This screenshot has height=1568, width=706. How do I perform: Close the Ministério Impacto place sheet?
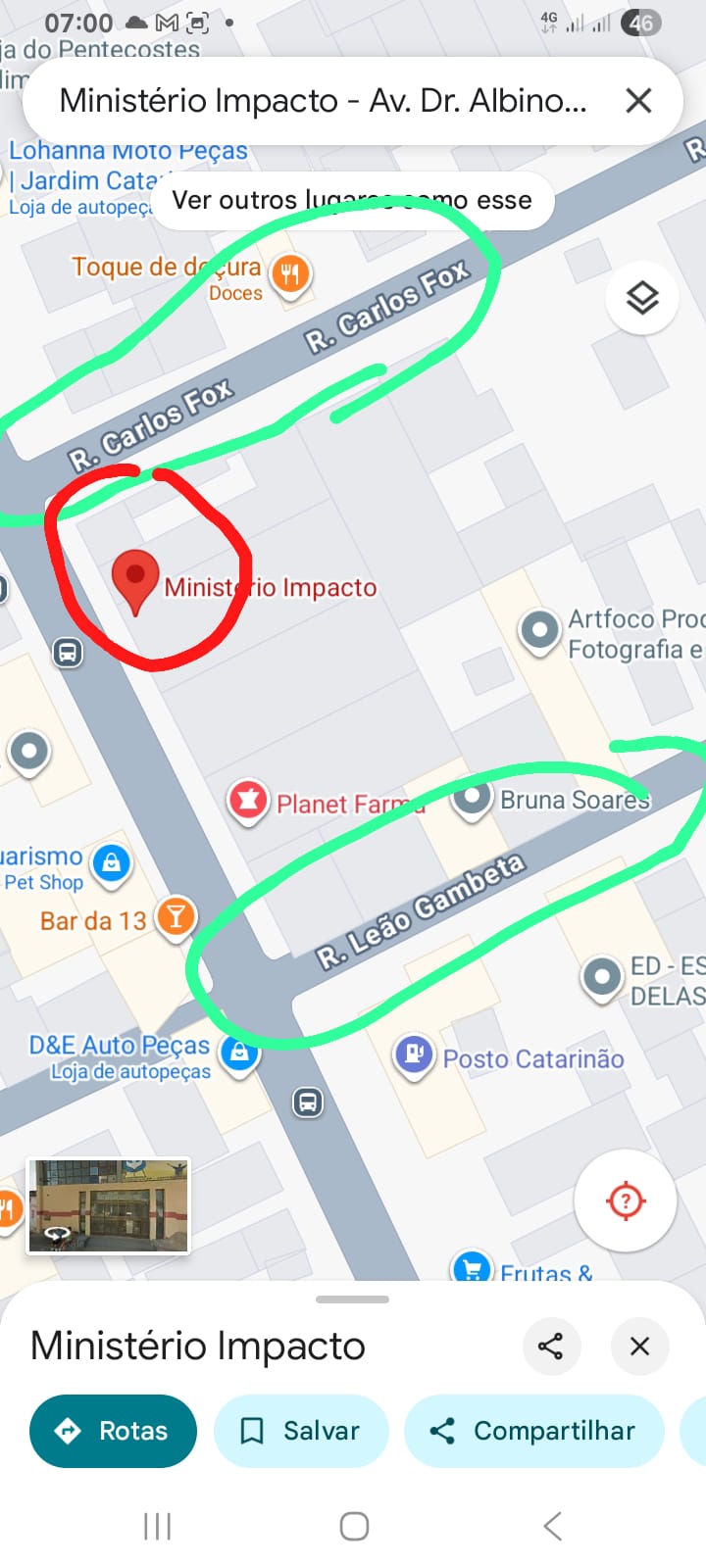point(639,1346)
